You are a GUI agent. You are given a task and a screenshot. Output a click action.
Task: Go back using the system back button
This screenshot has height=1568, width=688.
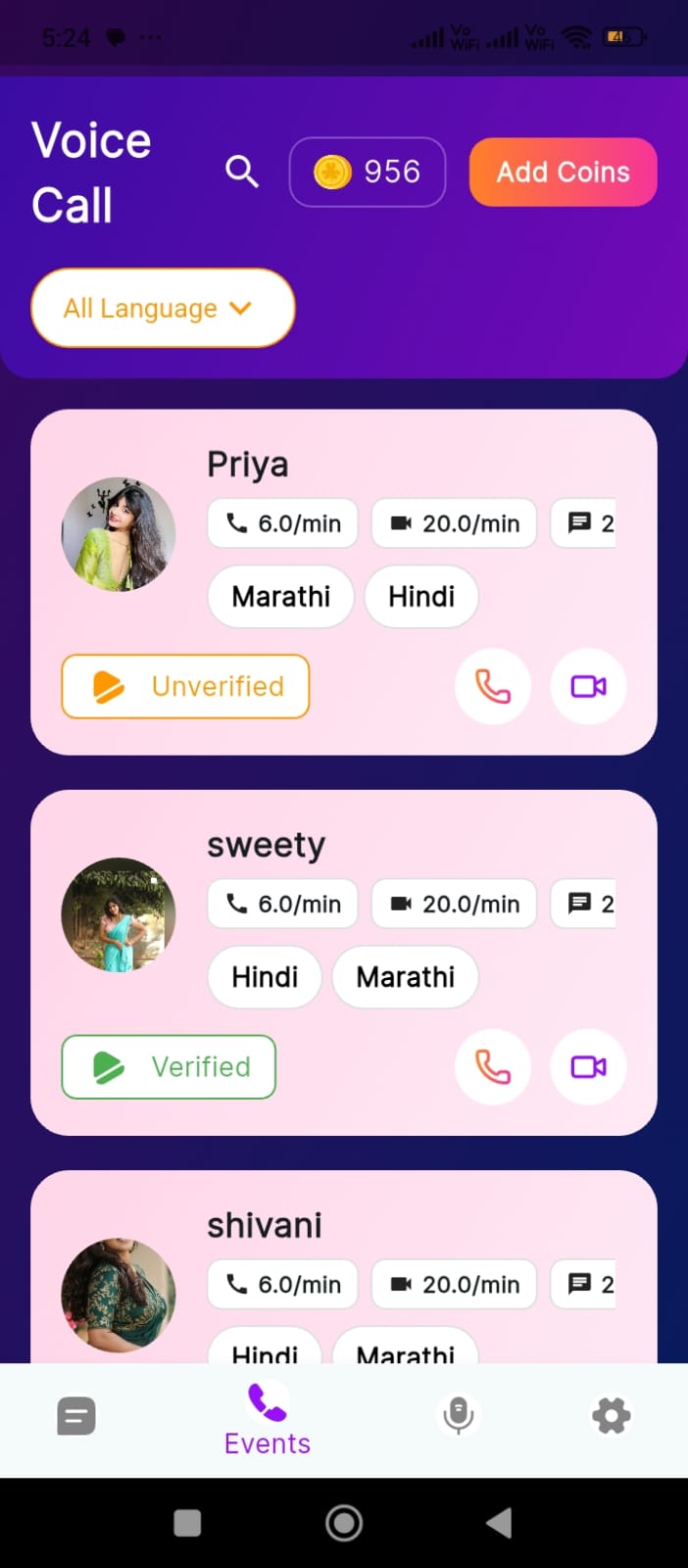pos(500,1523)
